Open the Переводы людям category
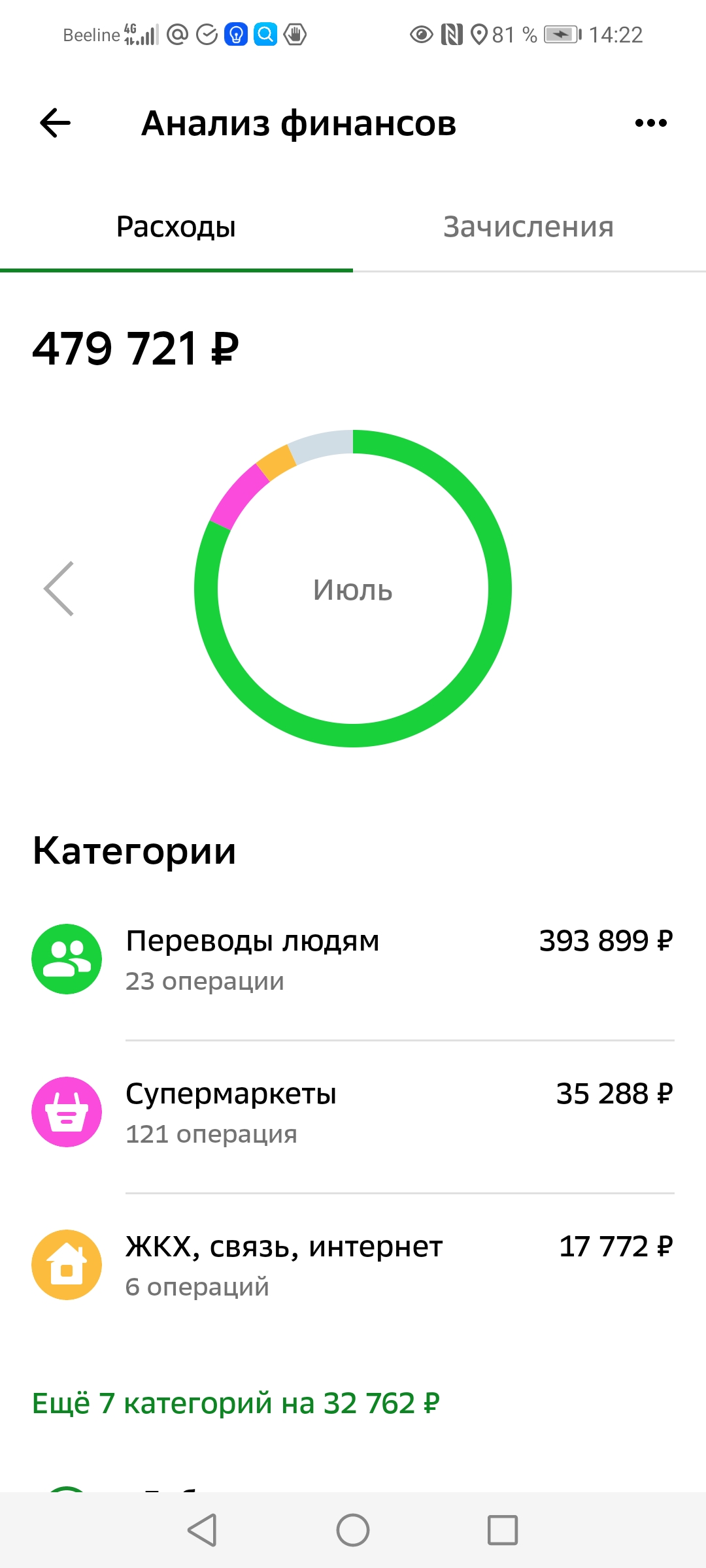 pos(353,959)
